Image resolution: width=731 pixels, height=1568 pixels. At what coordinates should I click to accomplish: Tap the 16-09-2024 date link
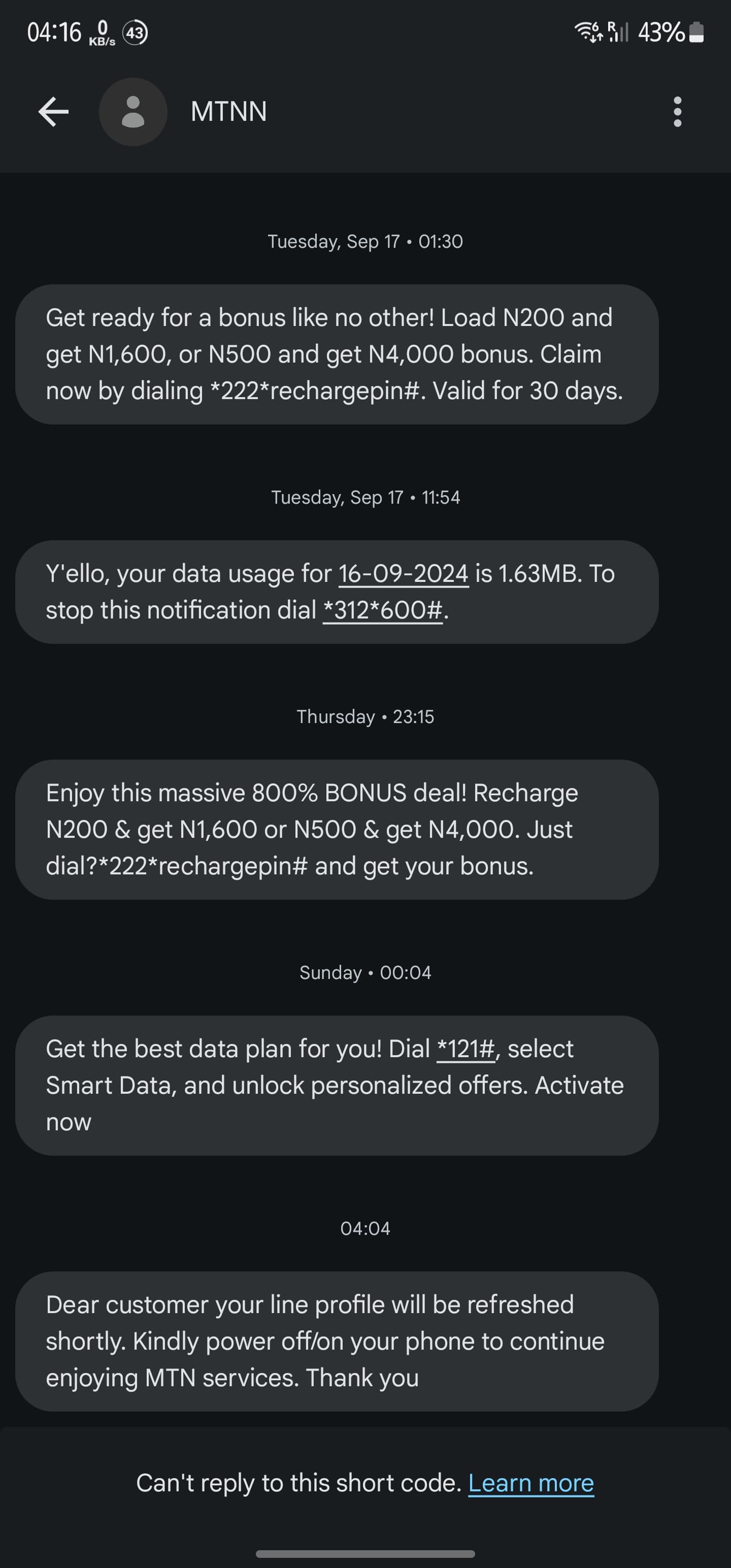pyautogui.click(x=404, y=574)
